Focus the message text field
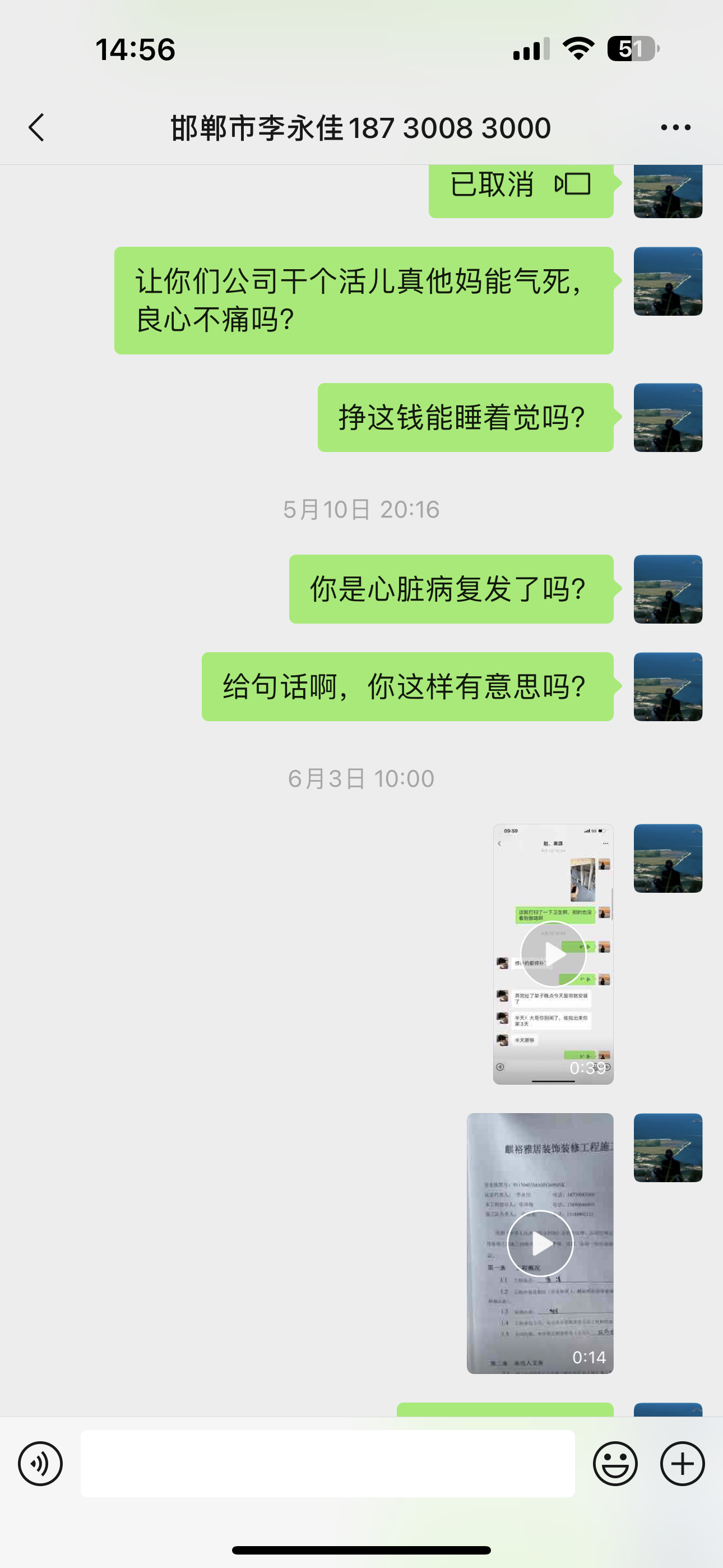Image resolution: width=723 pixels, height=1568 pixels. pos(327,1463)
